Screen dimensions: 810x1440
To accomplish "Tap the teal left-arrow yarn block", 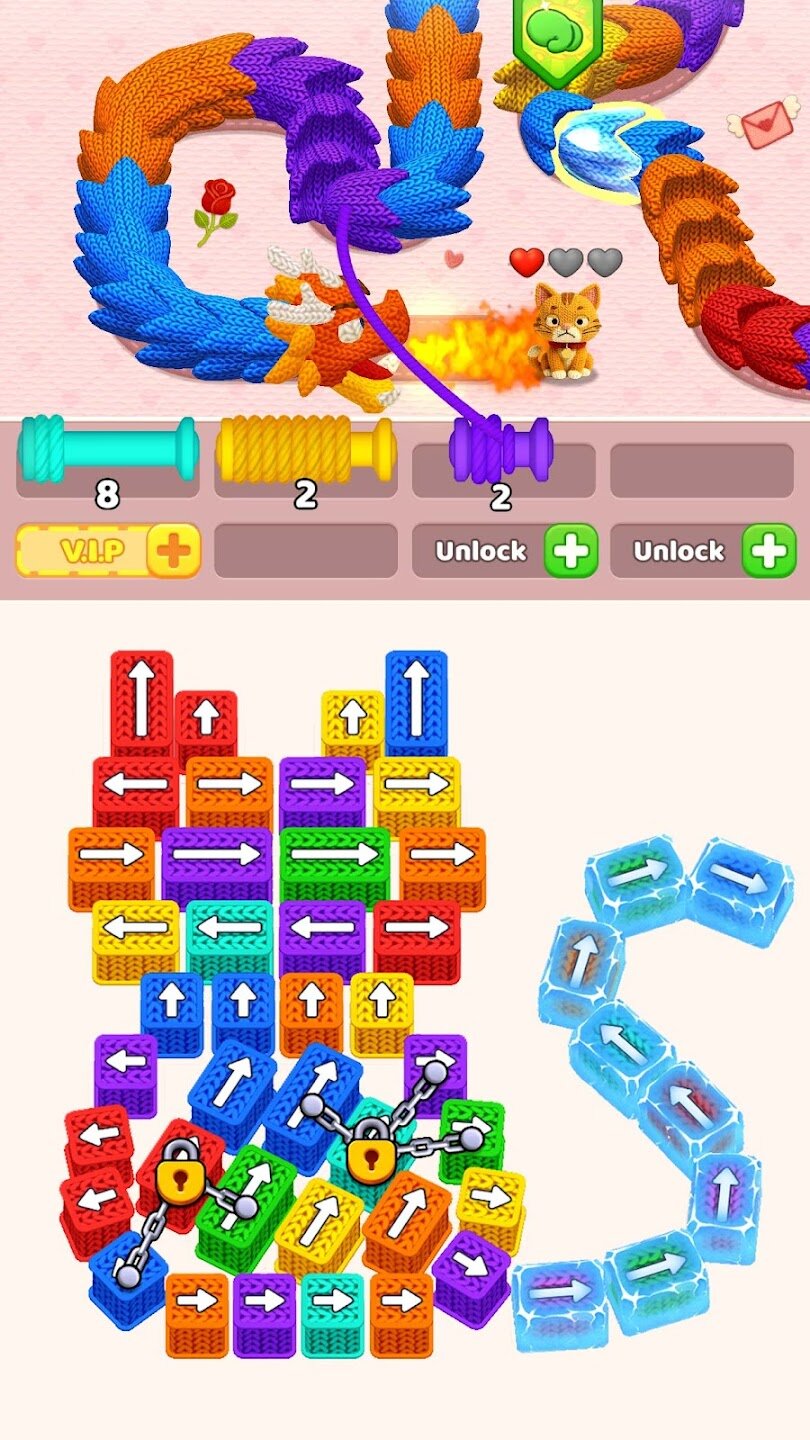I will tap(229, 930).
